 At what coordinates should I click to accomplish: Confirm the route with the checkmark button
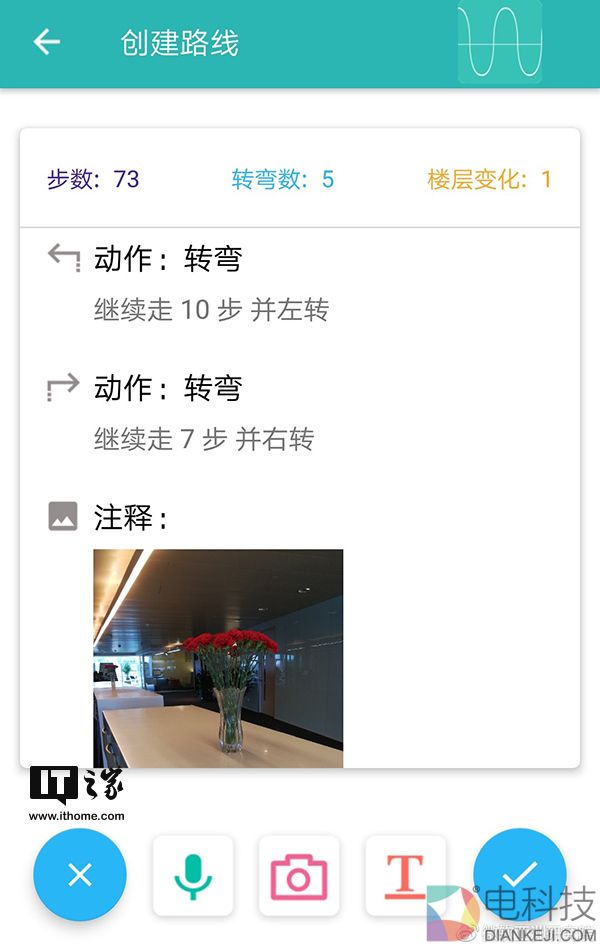click(519, 873)
